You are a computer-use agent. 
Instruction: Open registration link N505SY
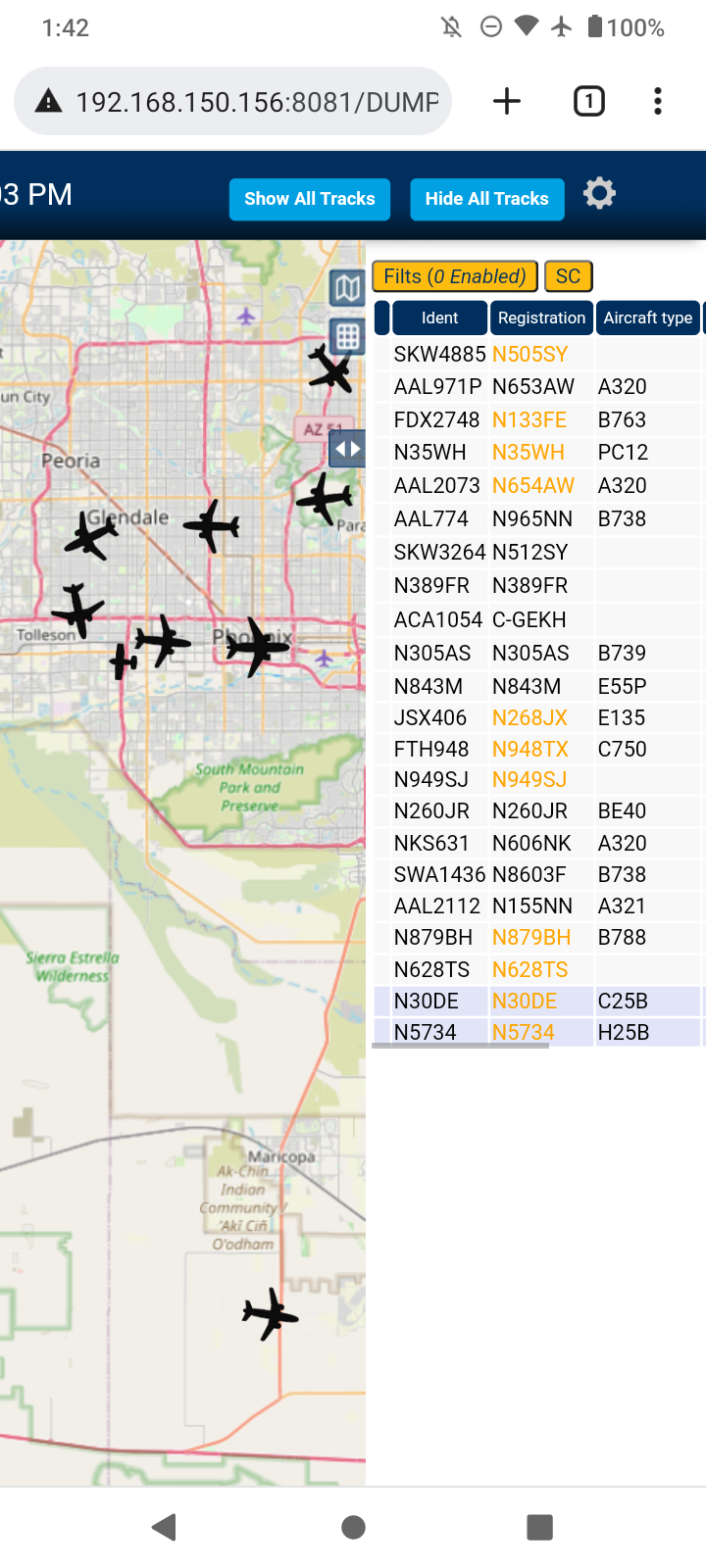coord(530,355)
